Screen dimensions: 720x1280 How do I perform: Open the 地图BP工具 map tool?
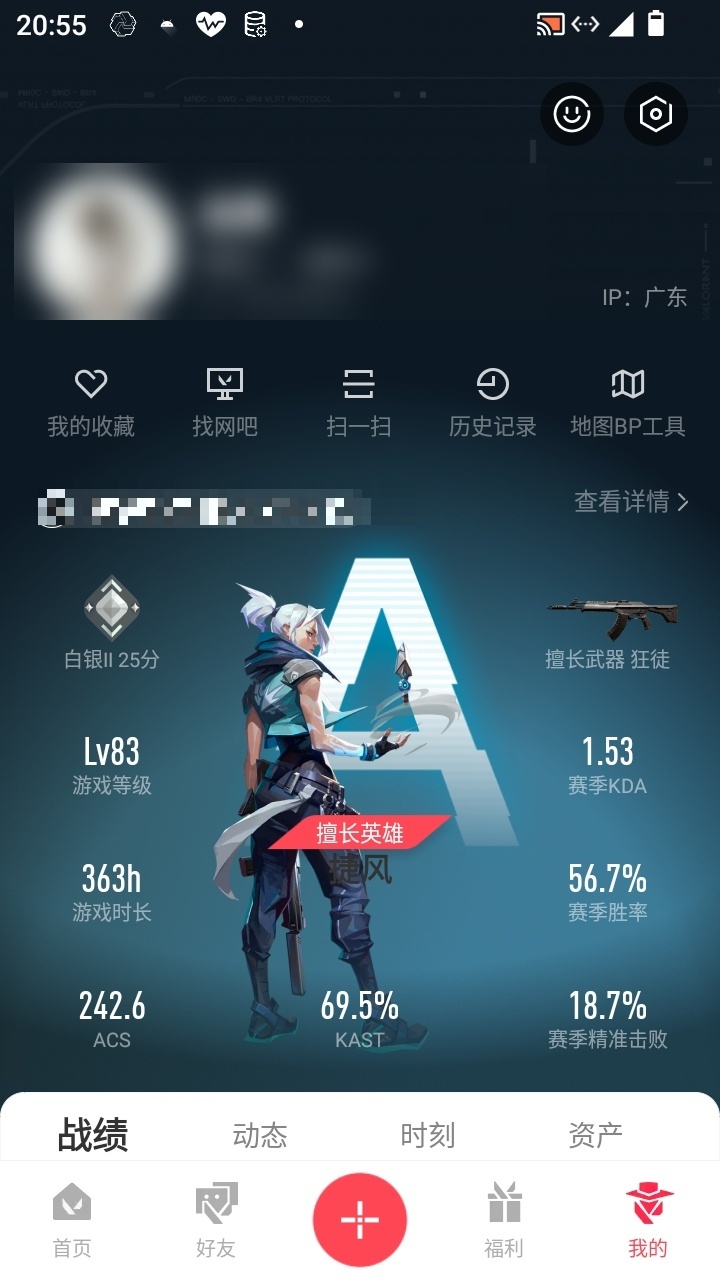pos(628,403)
